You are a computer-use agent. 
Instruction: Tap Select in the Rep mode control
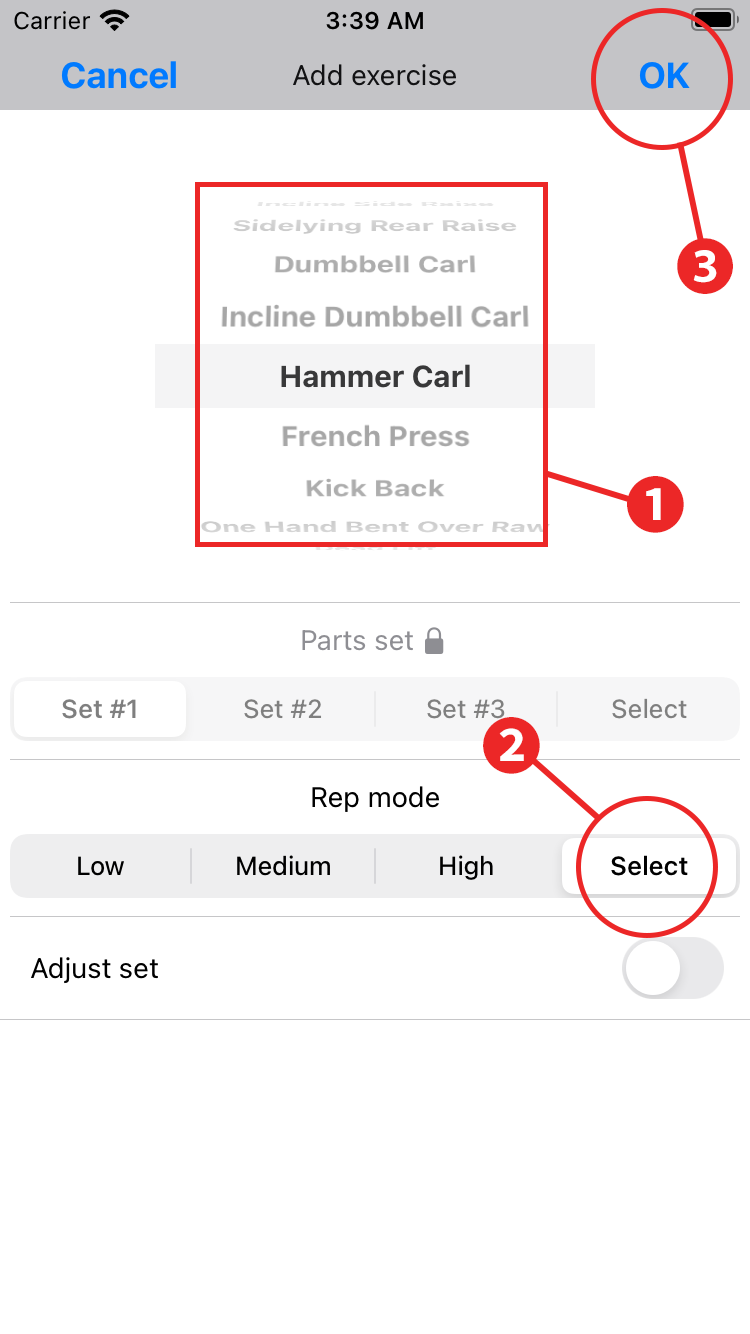649,866
